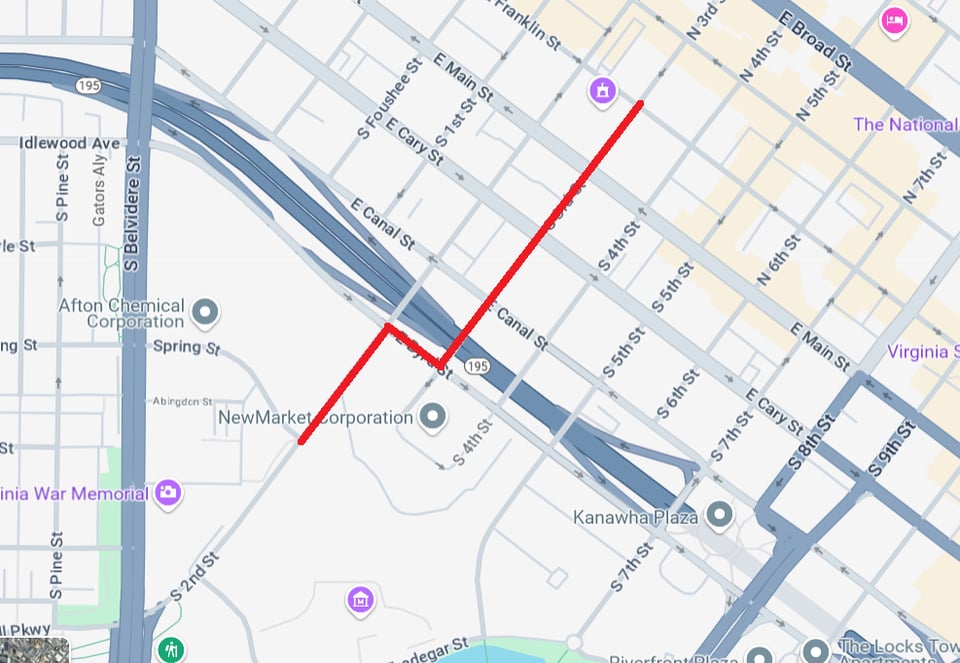Open the purple museum pin below S 2nd St
The height and width of the screenshot is (663, 960).
pyautogui.click(x=360, y=600)
